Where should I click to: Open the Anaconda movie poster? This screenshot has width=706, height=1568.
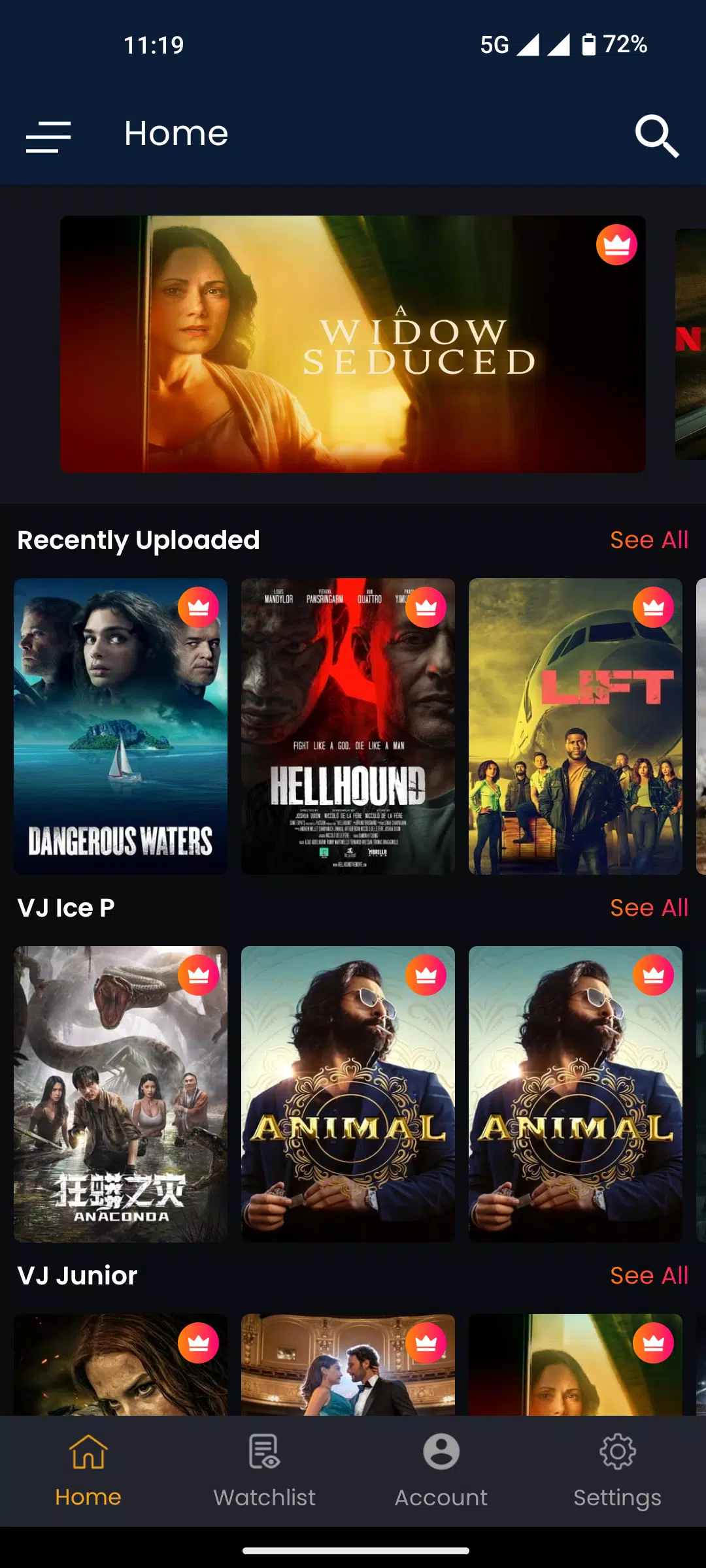pyautogui.click(x=121, y=1094)
